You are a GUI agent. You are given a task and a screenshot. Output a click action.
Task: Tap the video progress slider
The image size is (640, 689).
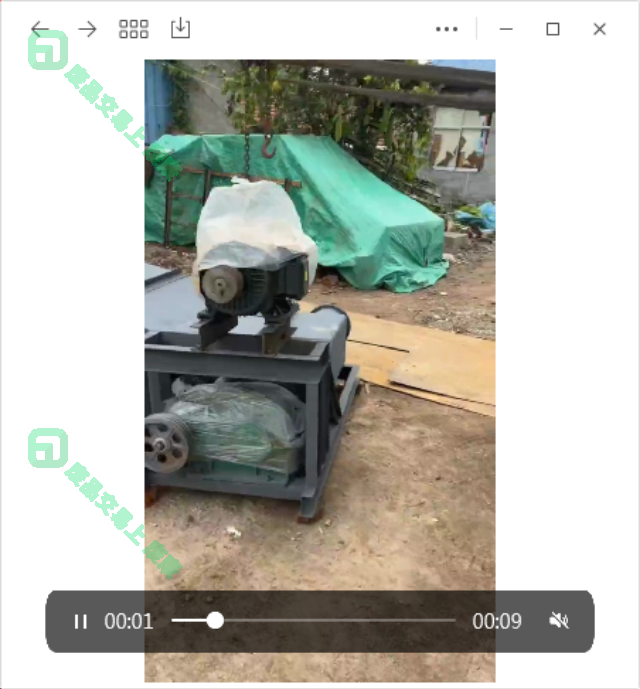pyautogui.click(x=312, y=621)
